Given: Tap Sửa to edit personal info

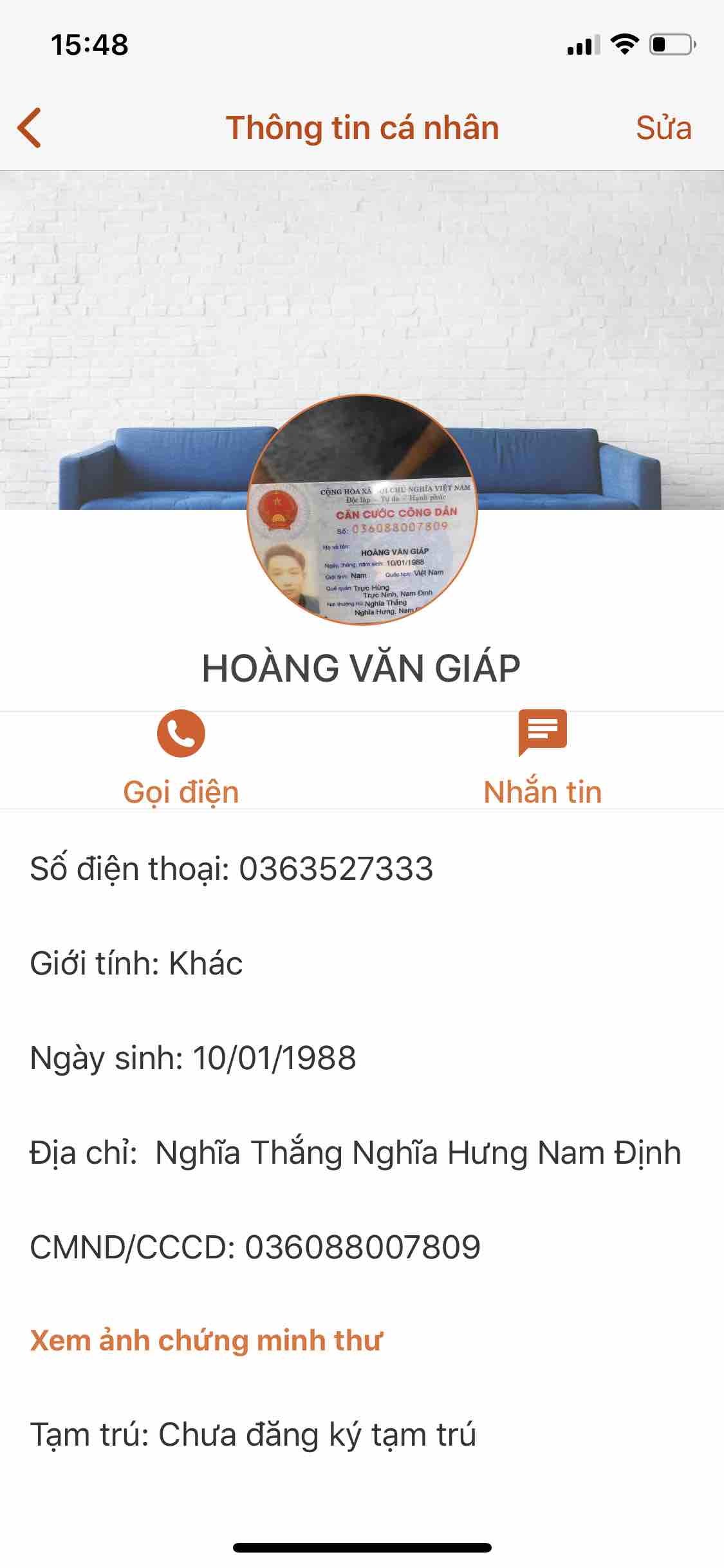Looking at the screenshot, I should 664,127.
